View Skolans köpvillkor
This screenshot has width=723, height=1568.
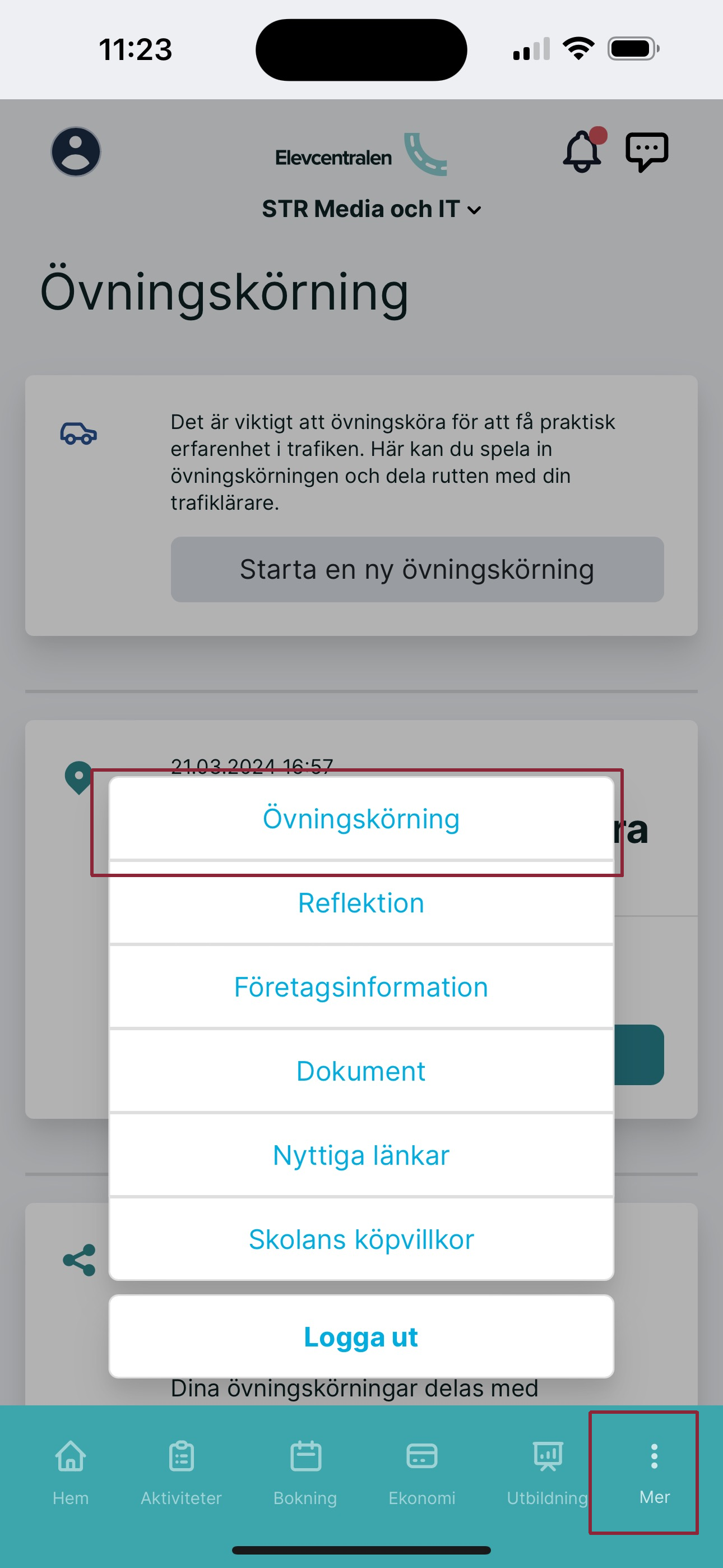tap(361, 1239)
